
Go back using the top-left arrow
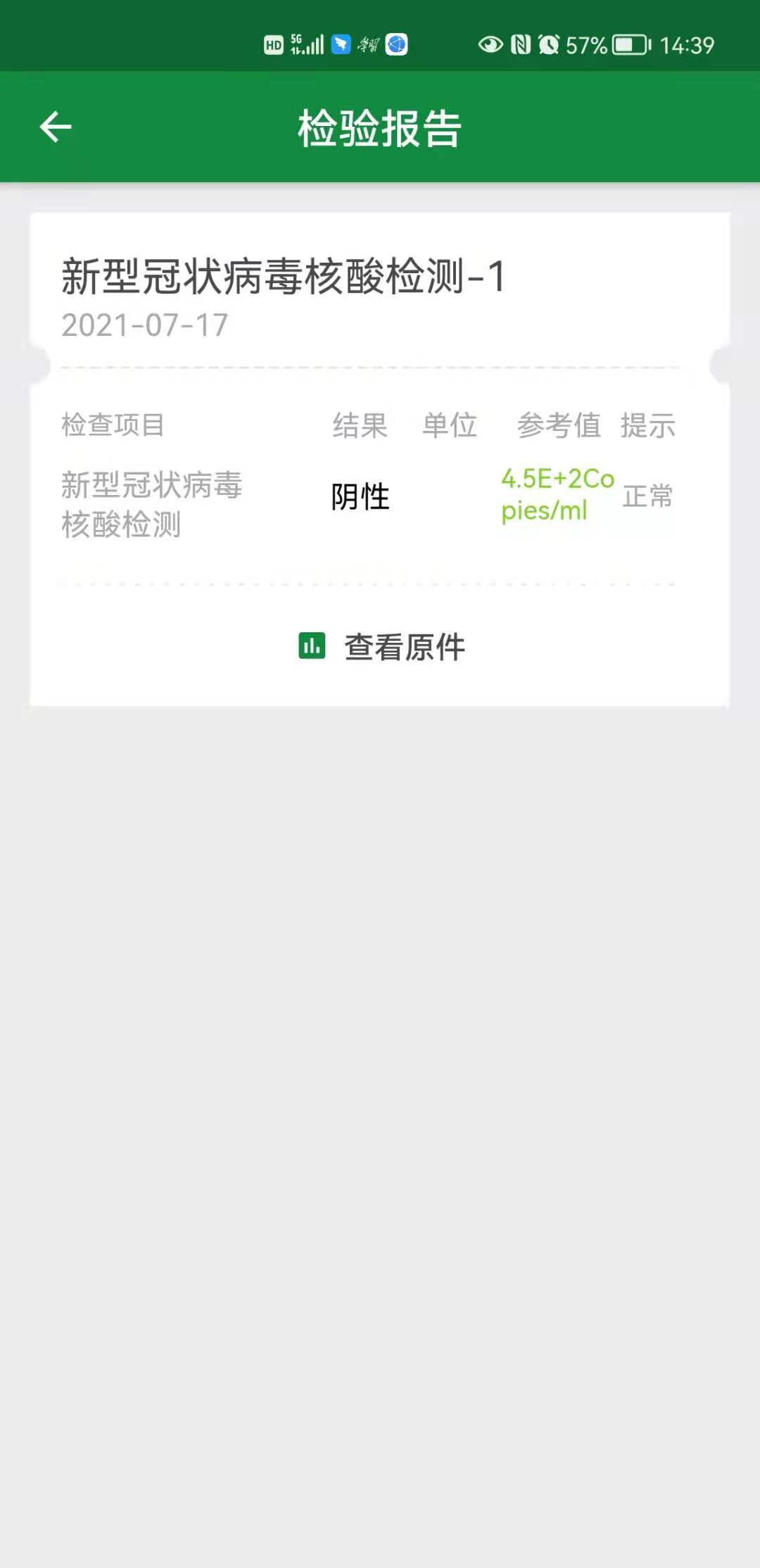tap(56, 127)
